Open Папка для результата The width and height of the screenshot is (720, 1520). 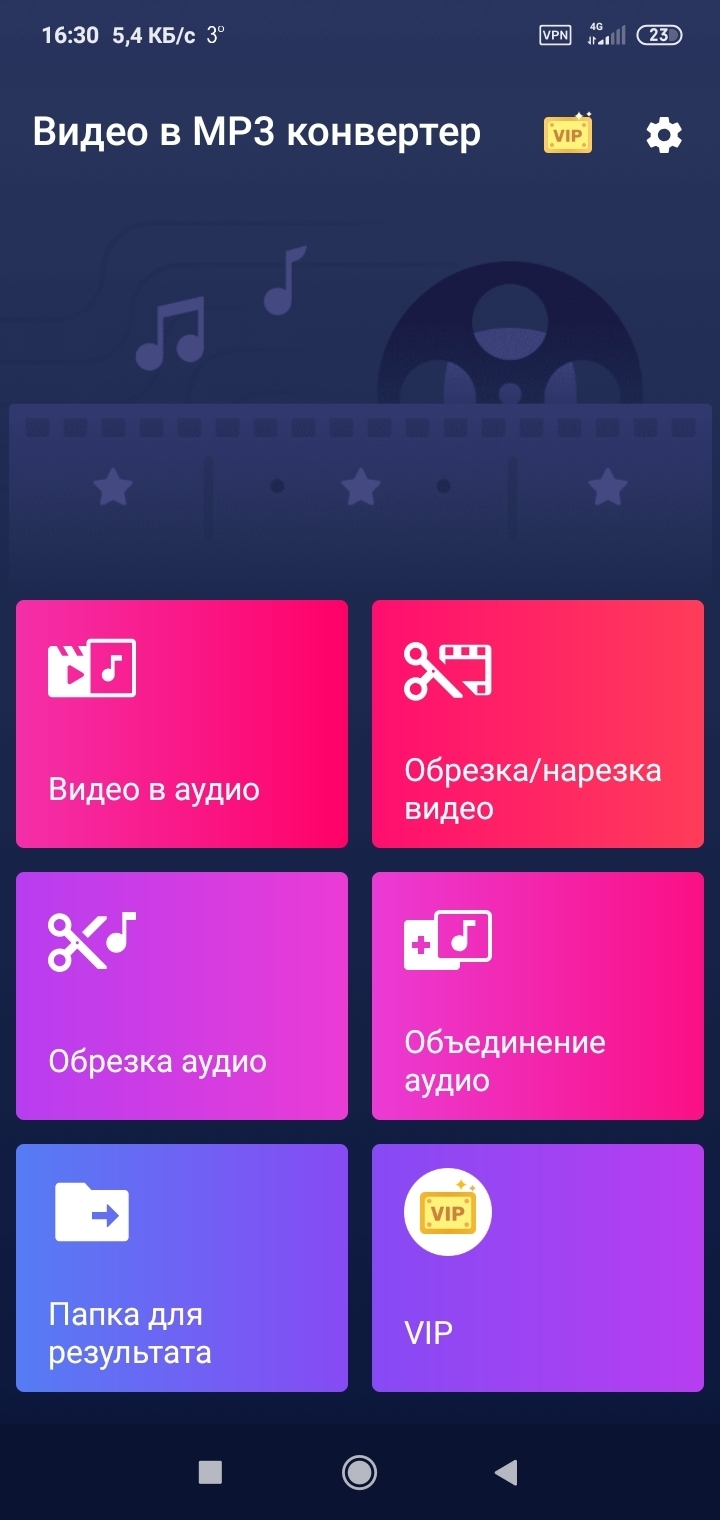(x=182, y=1268)
